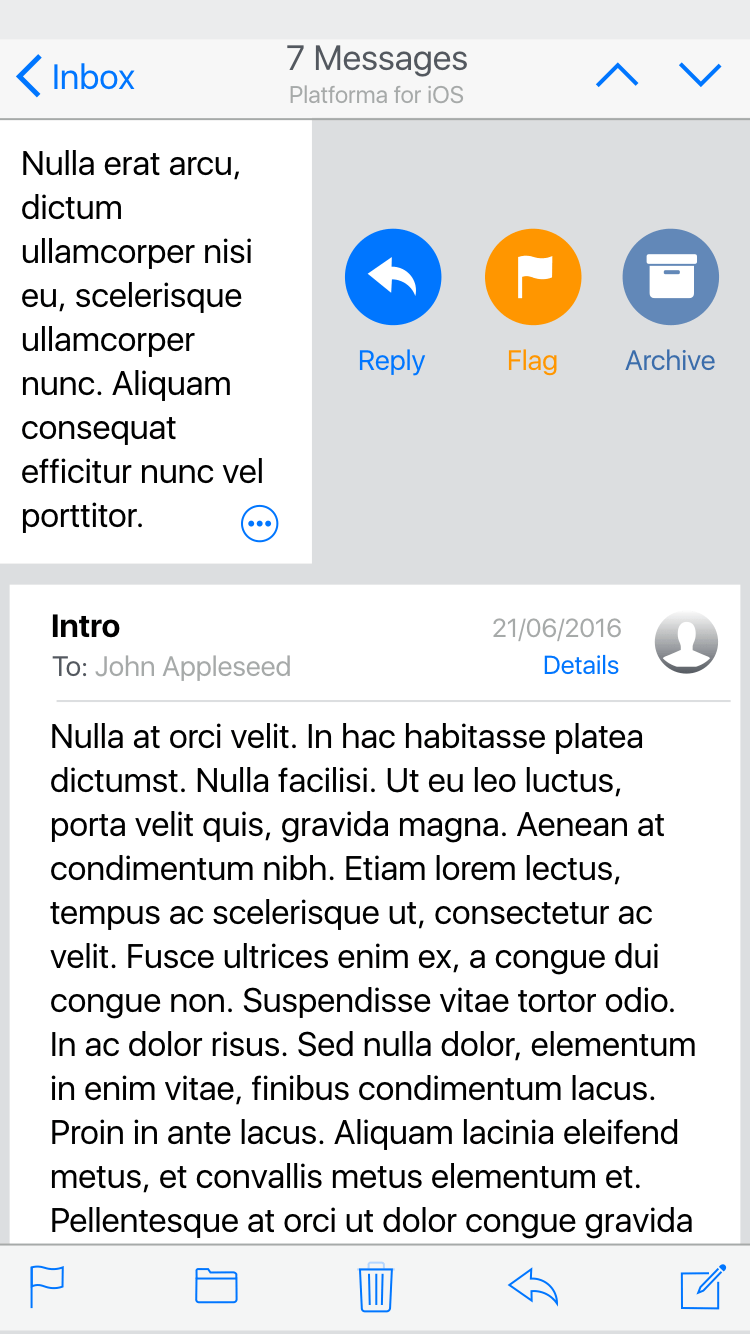This screenshot has height=1334, width=750.
Task: Jump to the next message with down arrow
Action: click(x=700, y=76)
